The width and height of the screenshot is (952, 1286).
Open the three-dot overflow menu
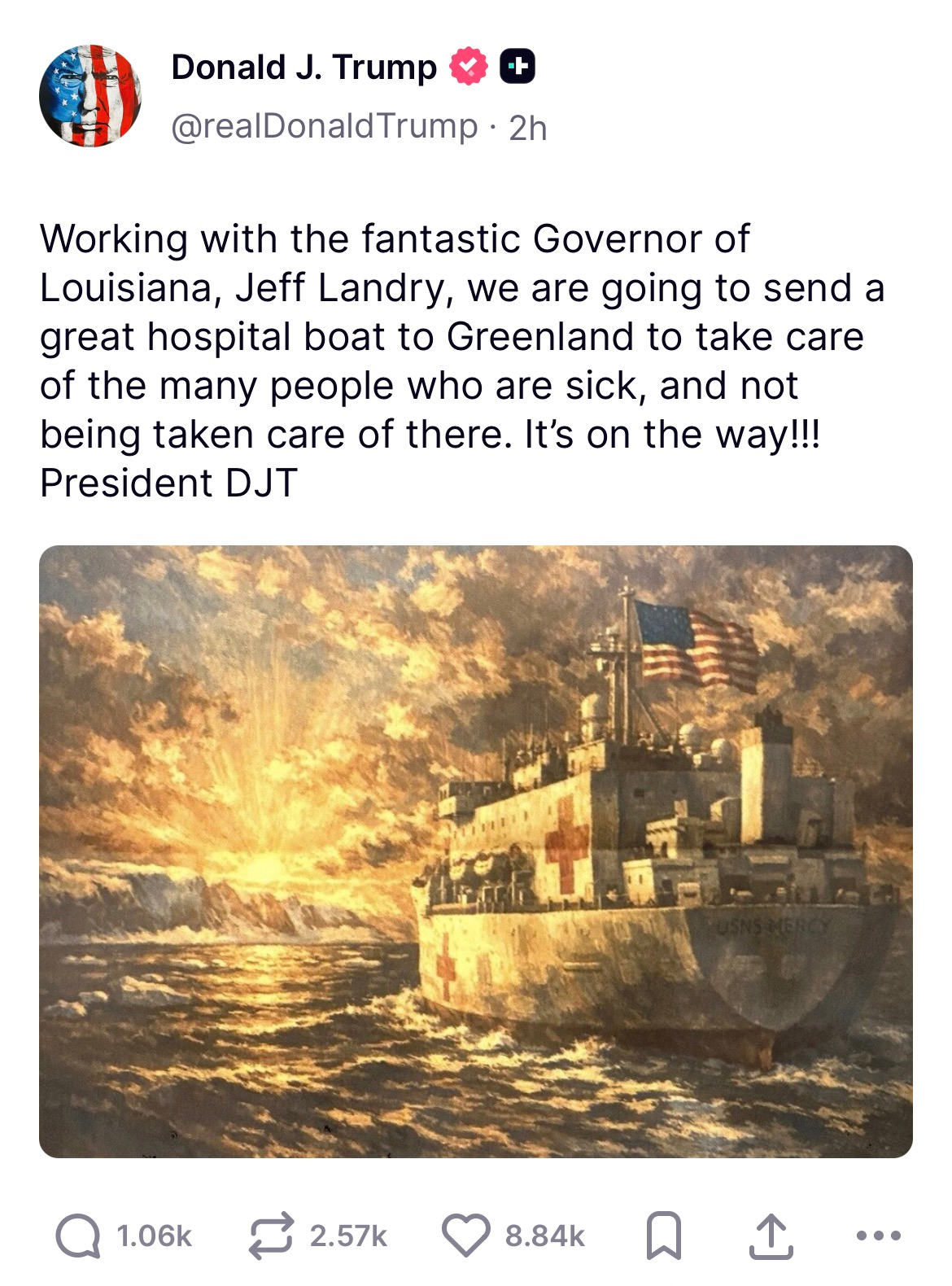879,1236
